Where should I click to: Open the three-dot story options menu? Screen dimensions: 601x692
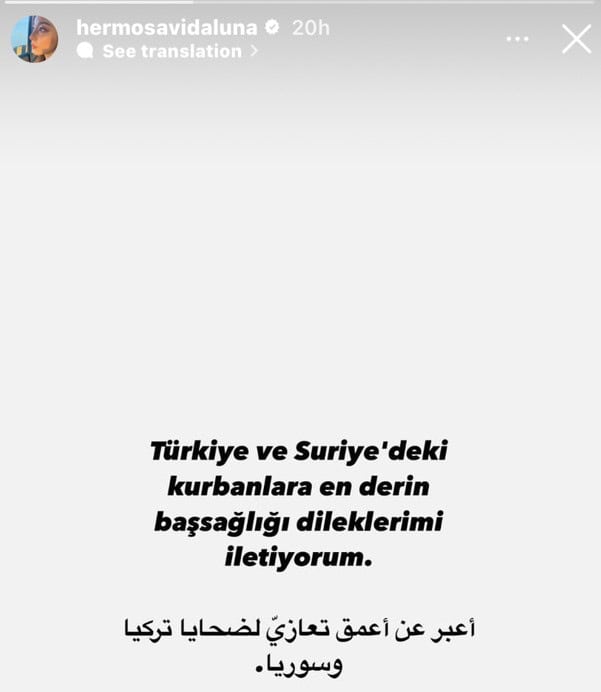[517, 39]
